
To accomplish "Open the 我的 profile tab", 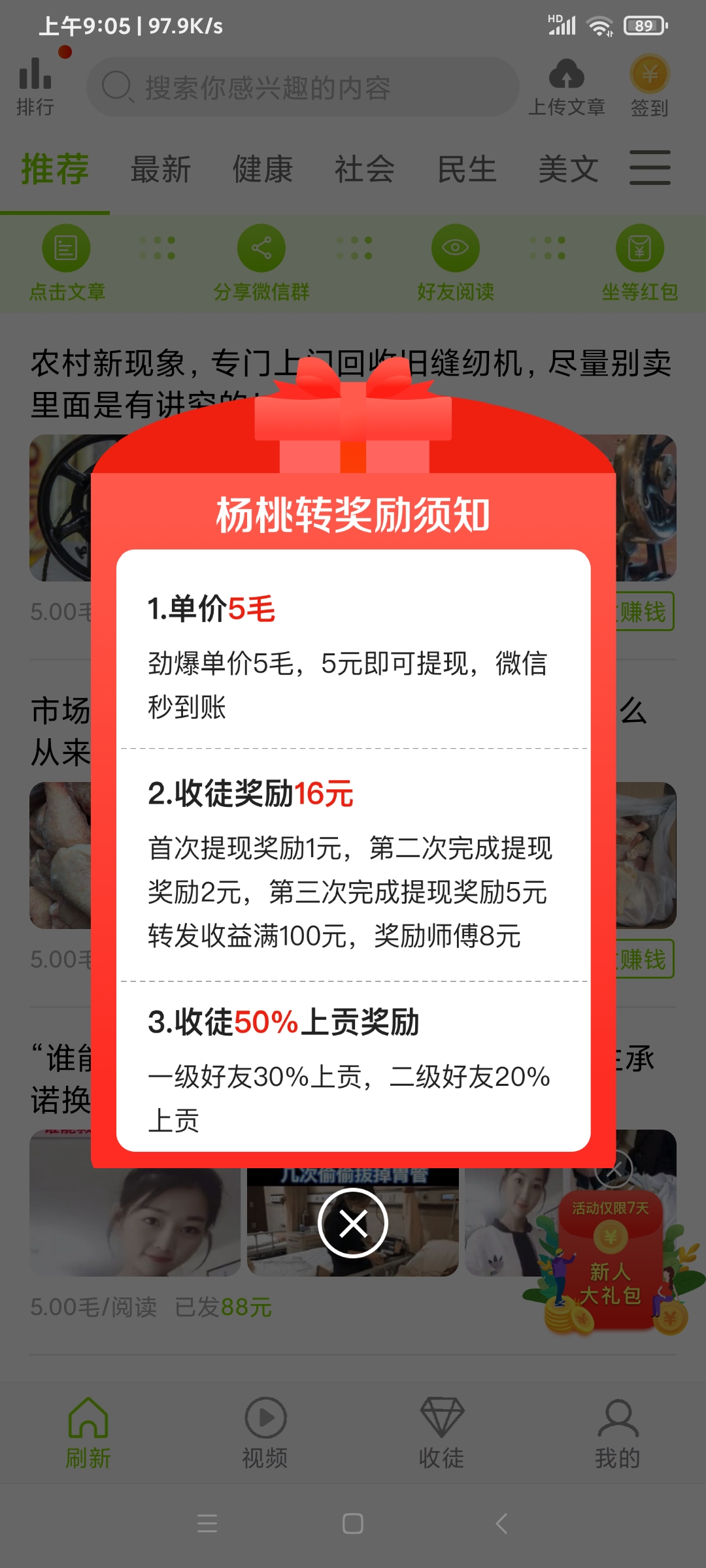I will [x=618, y=1433].
